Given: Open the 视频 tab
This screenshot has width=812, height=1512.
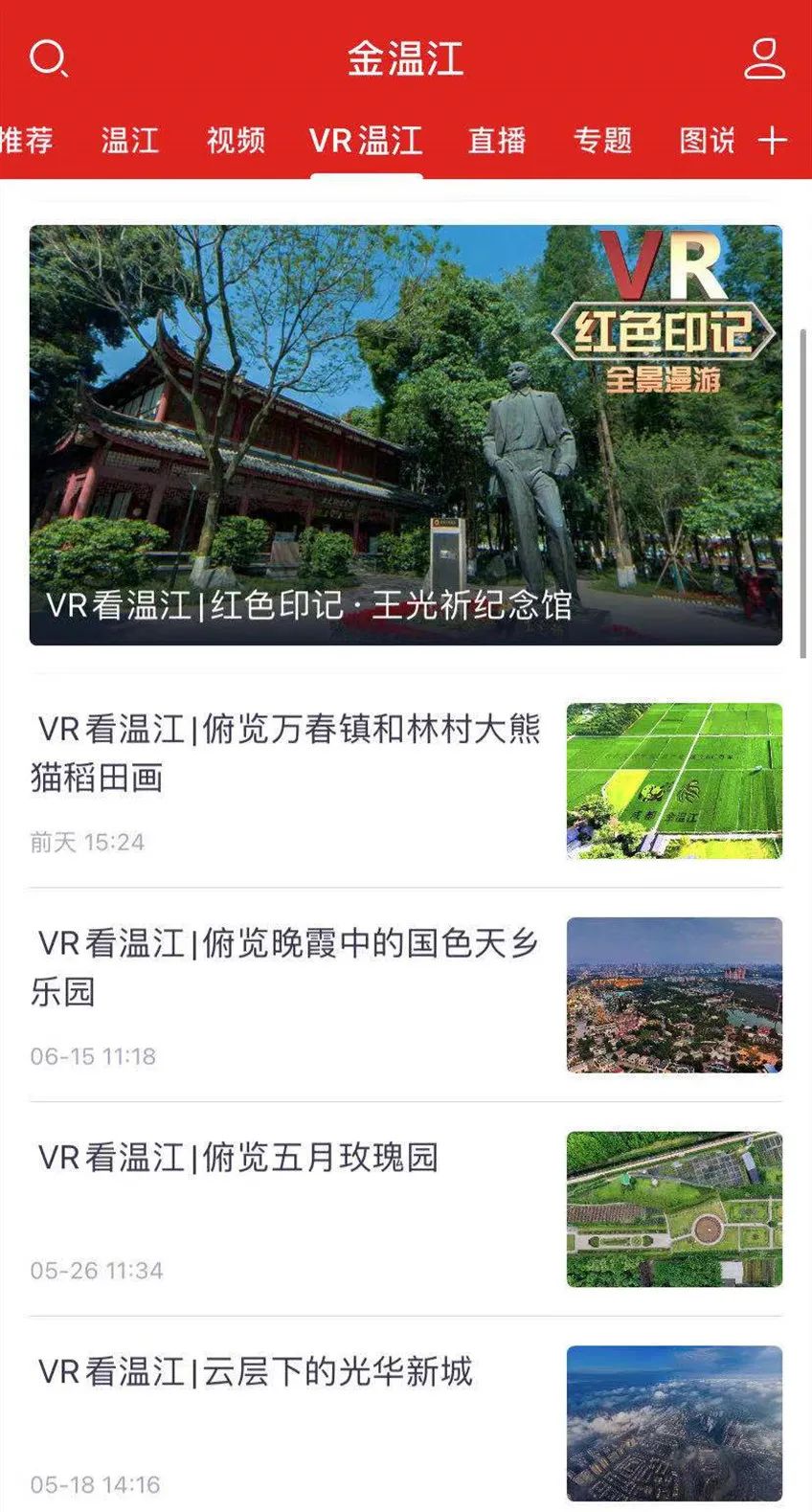Looking at the screenshot, I should [x=234, y=140].
